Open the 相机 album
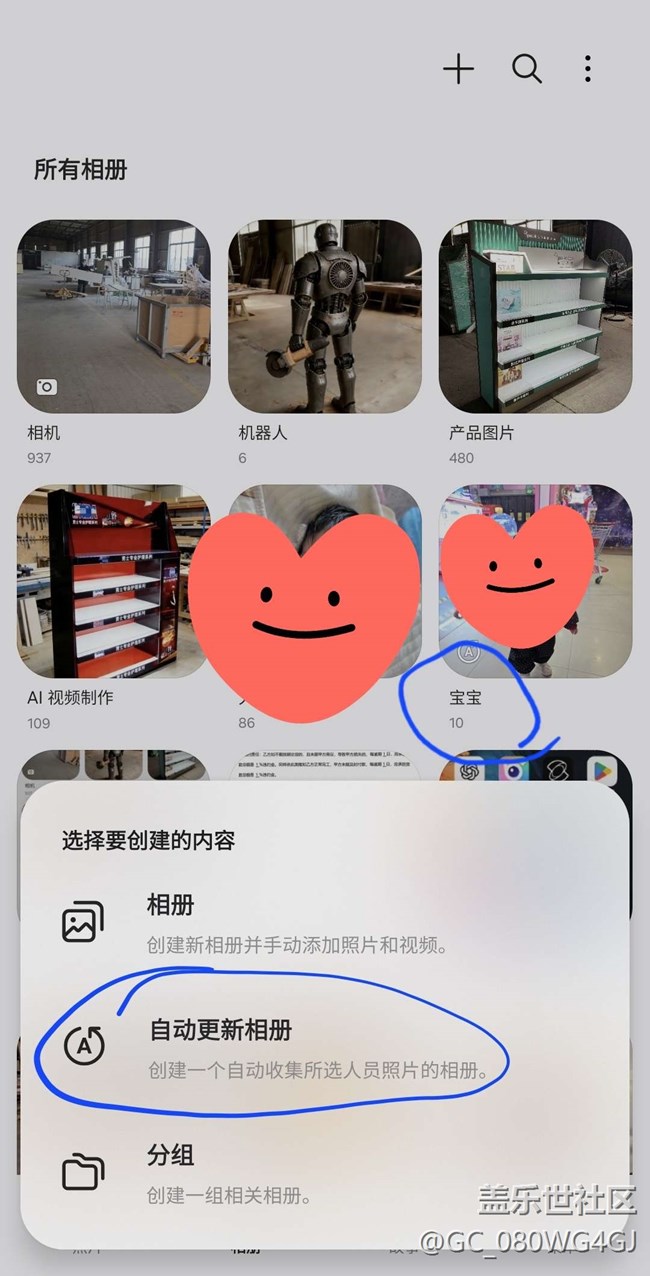 114,317
